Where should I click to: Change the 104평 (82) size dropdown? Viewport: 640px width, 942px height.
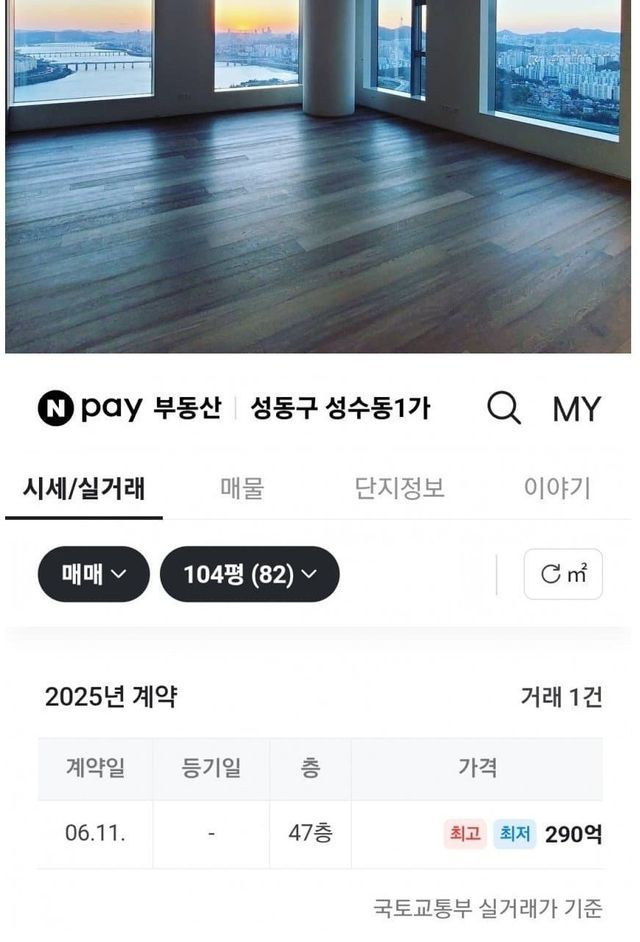click(x=250, y=574)
